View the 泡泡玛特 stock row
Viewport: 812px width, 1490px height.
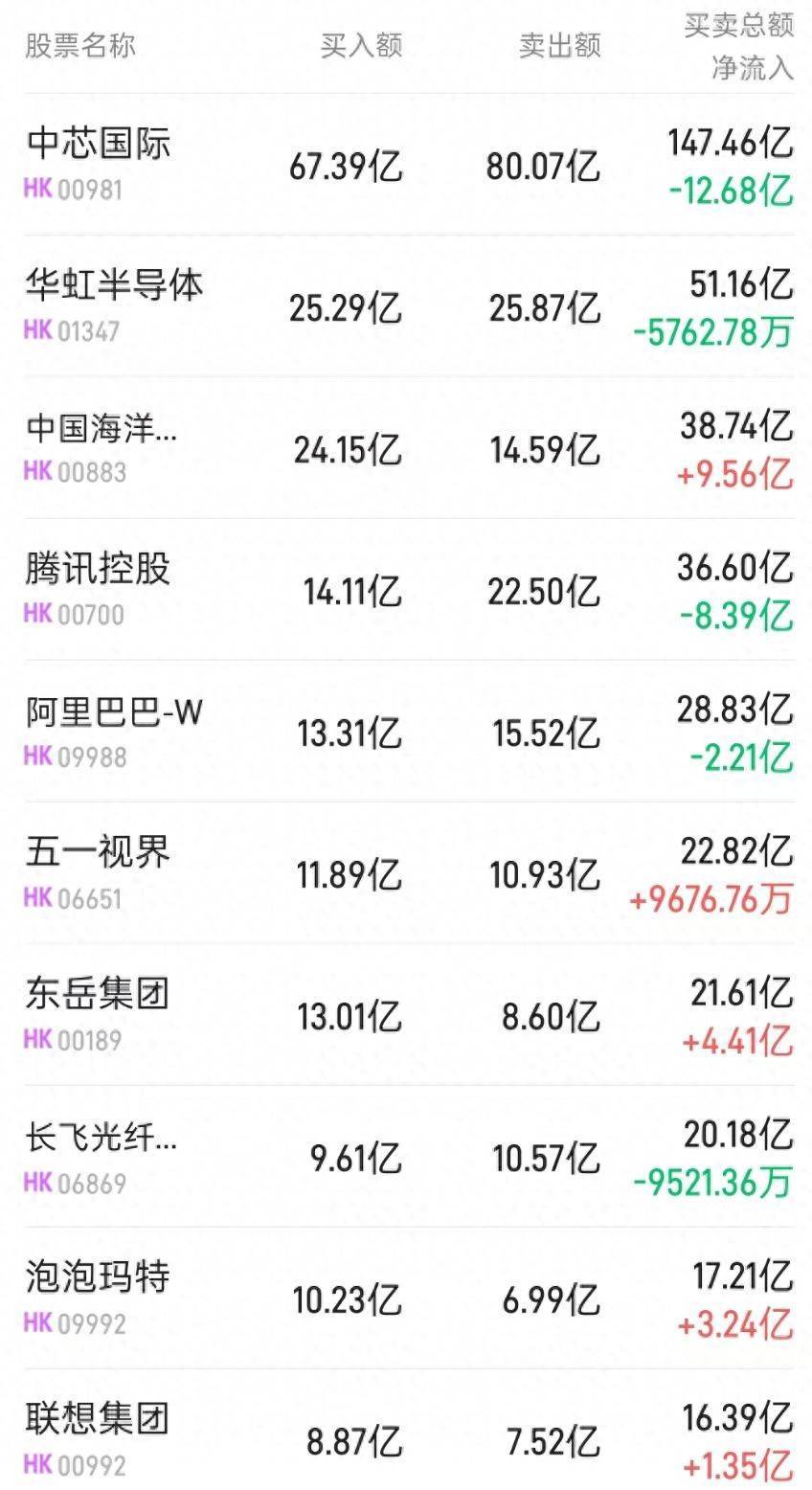tap(406, 1298)
